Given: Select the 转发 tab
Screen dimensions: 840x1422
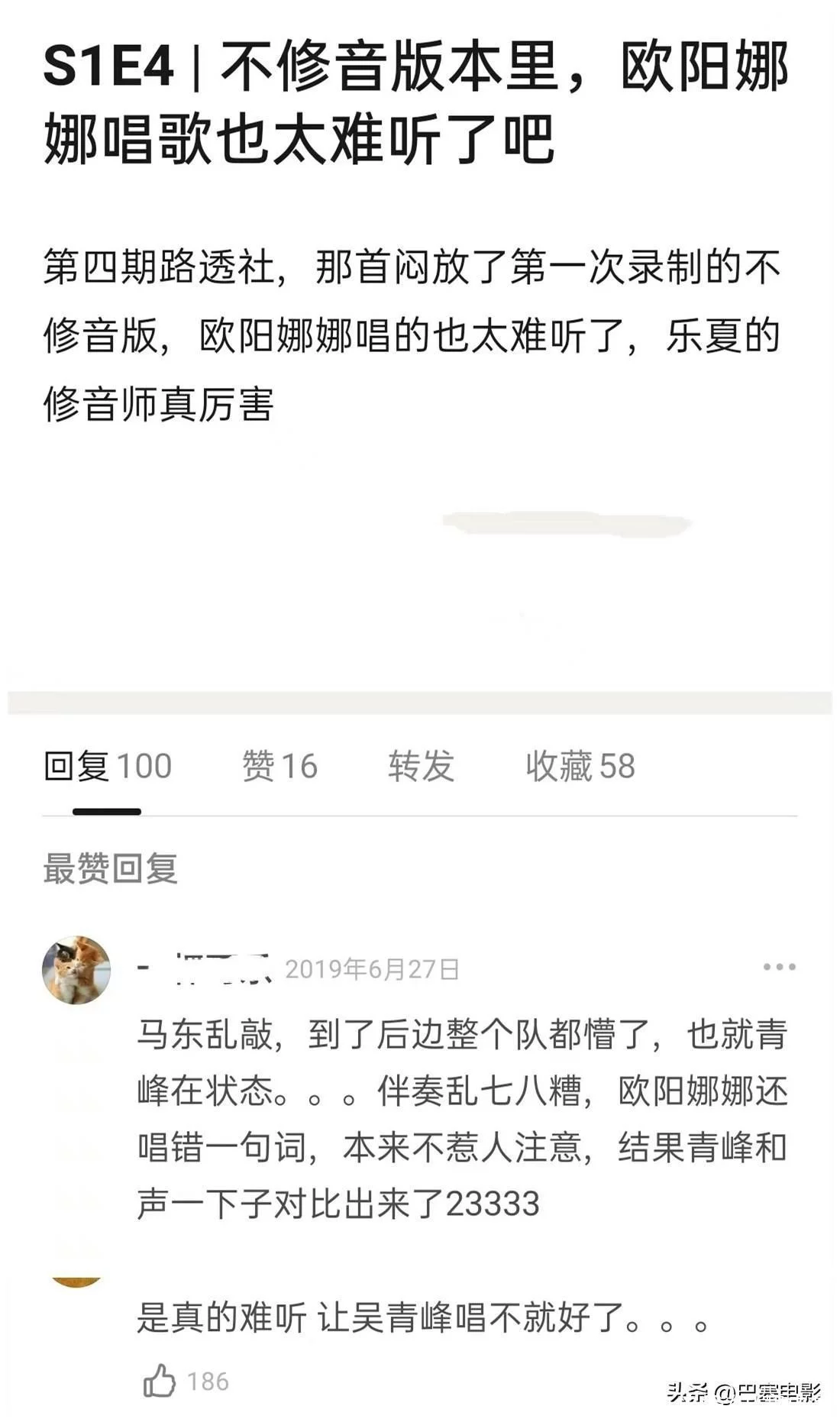Looking at the screenshot, I should [x=421, y=766].
